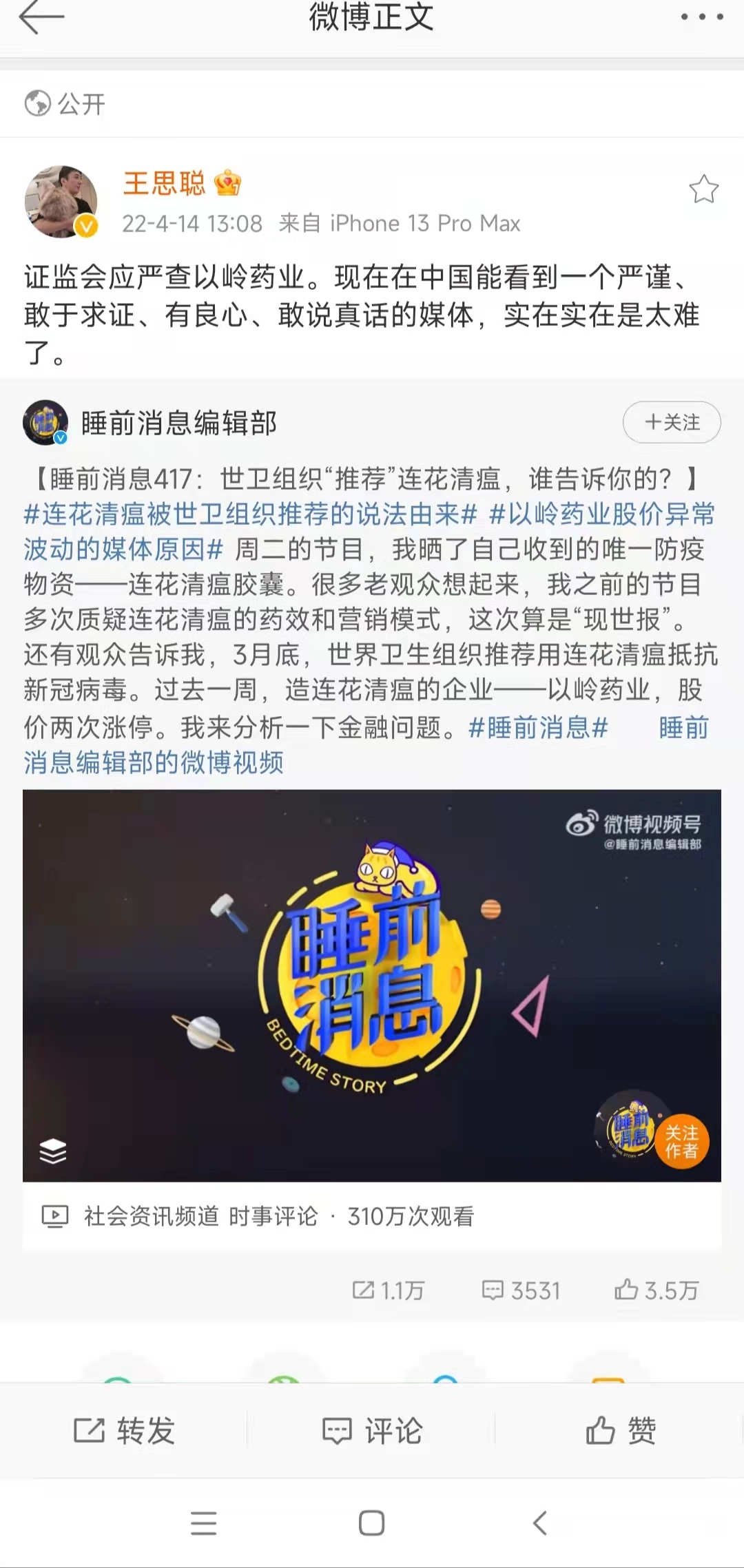Play the 睡前消息 video

pos(372,985)
